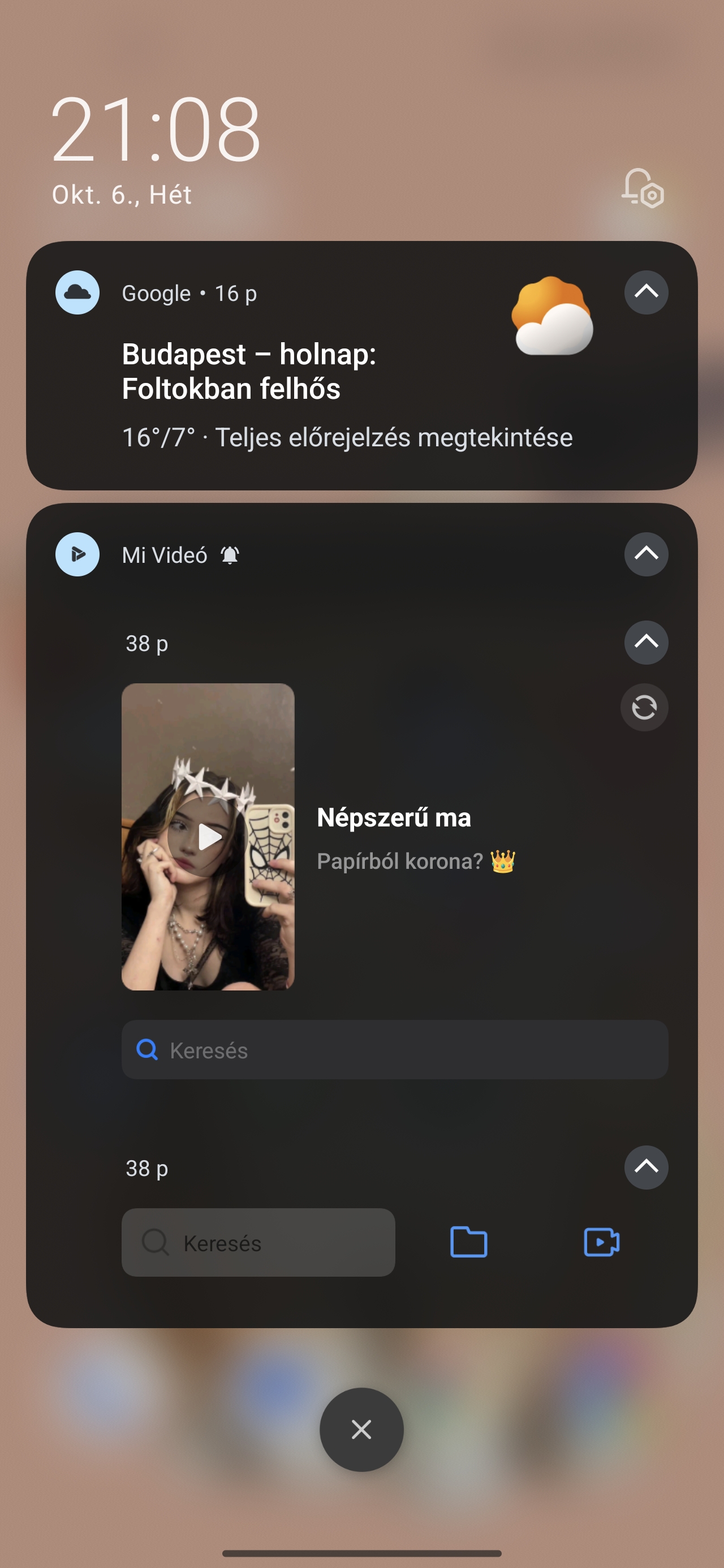724x1568 pixels.
Task: Tap the Keresés field with blue magnifier
Action: tap(395, 1050)
